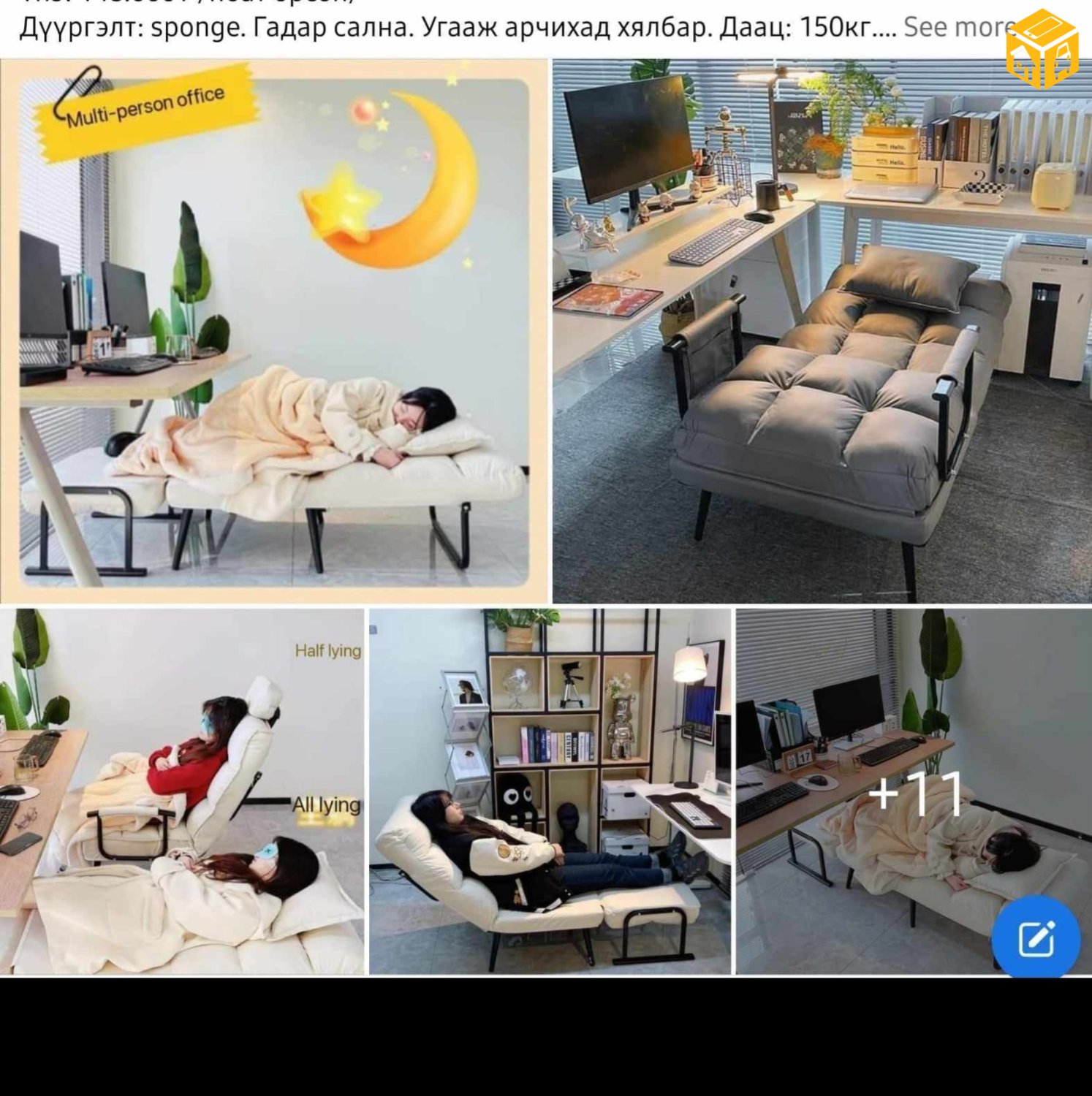The height and width of the screenshot is (1096, 1092).
Task: Tap the blue compose post button
Action: click(x=1036, y=939)
